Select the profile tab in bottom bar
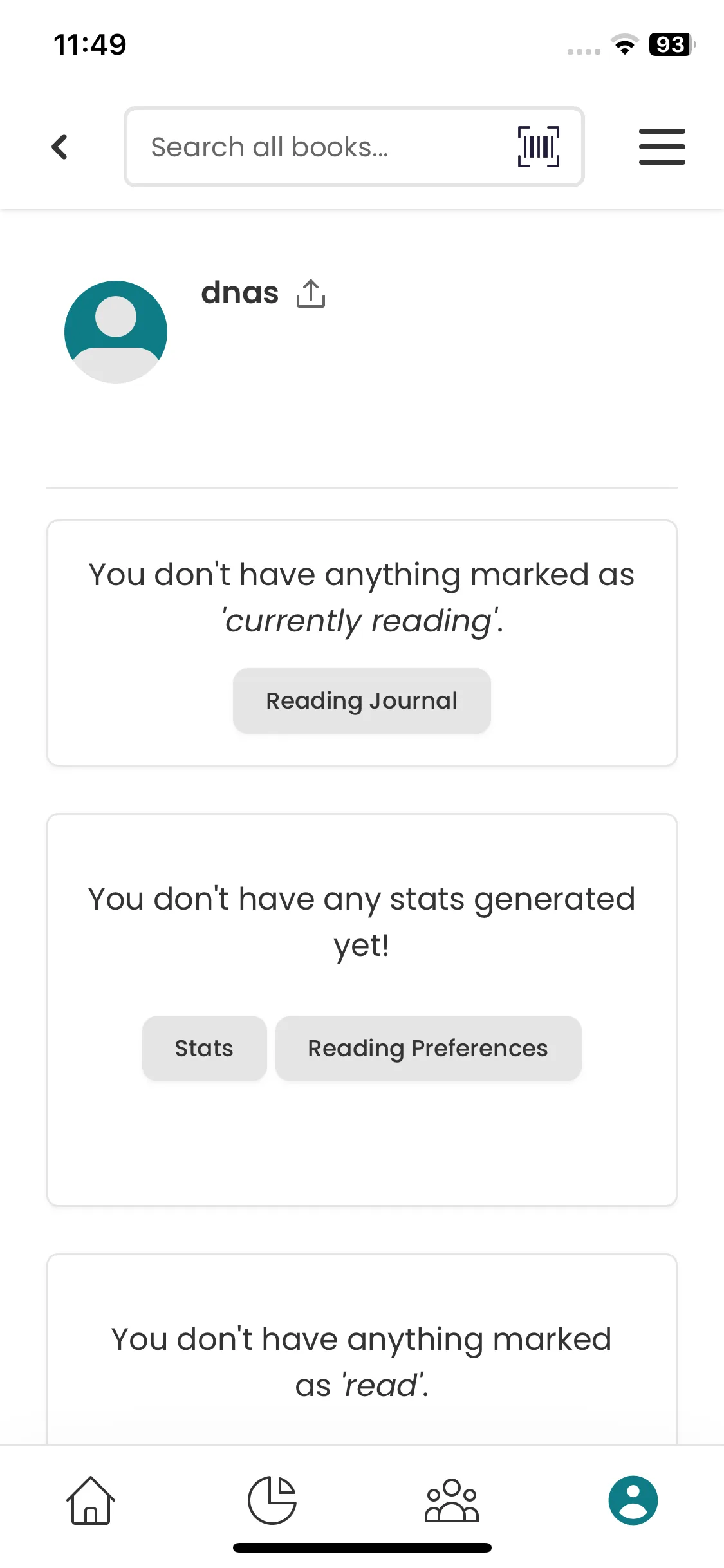 pyautogui.click(x=633, y=1500)
